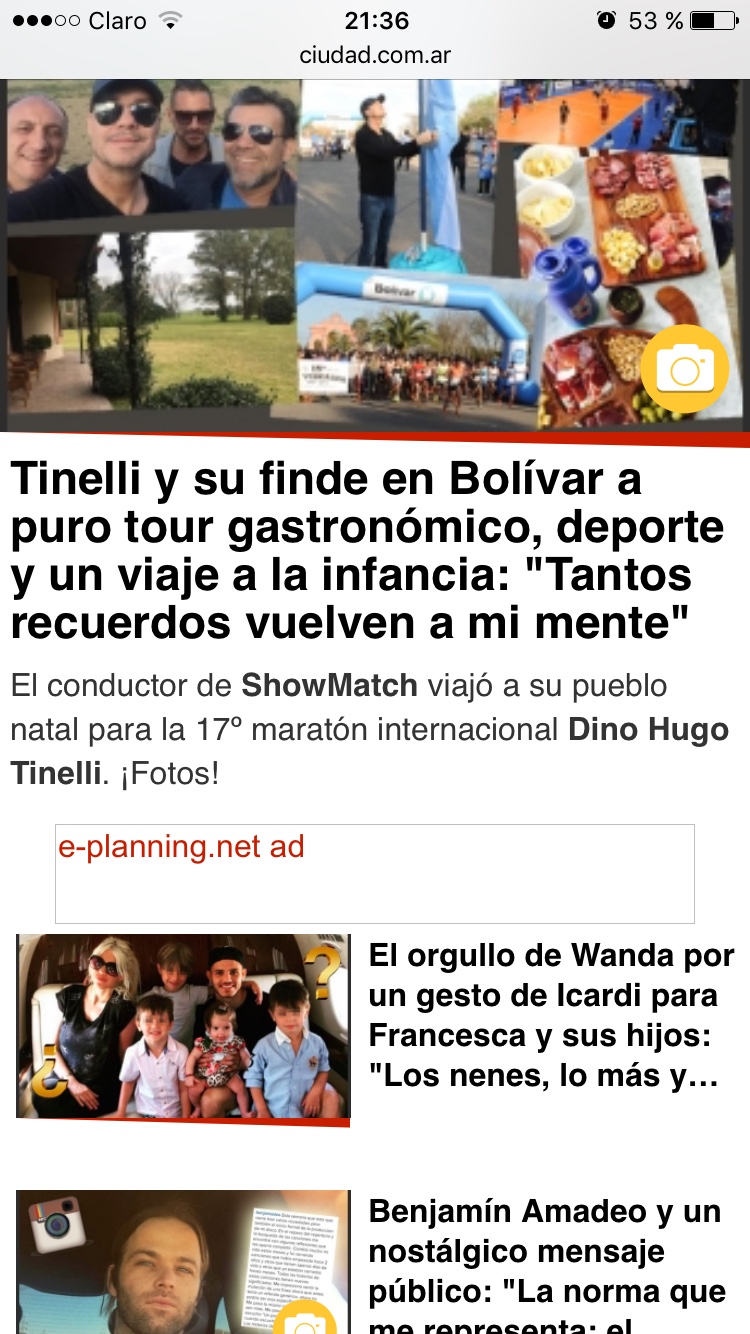
Task: Open the e-planning.net ad banner
Action: click(x=375, y=873)
